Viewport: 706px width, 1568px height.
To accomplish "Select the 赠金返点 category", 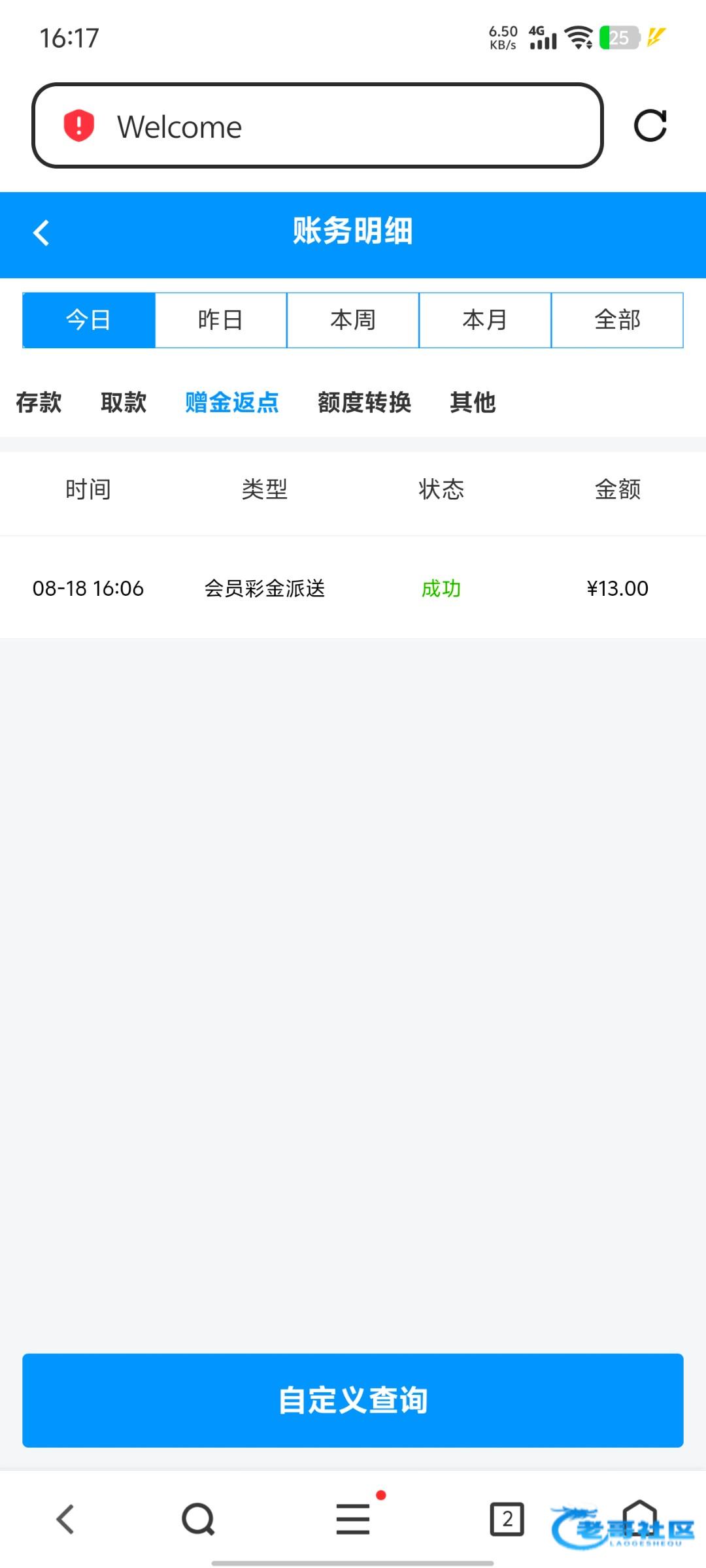I will (232, 402).
